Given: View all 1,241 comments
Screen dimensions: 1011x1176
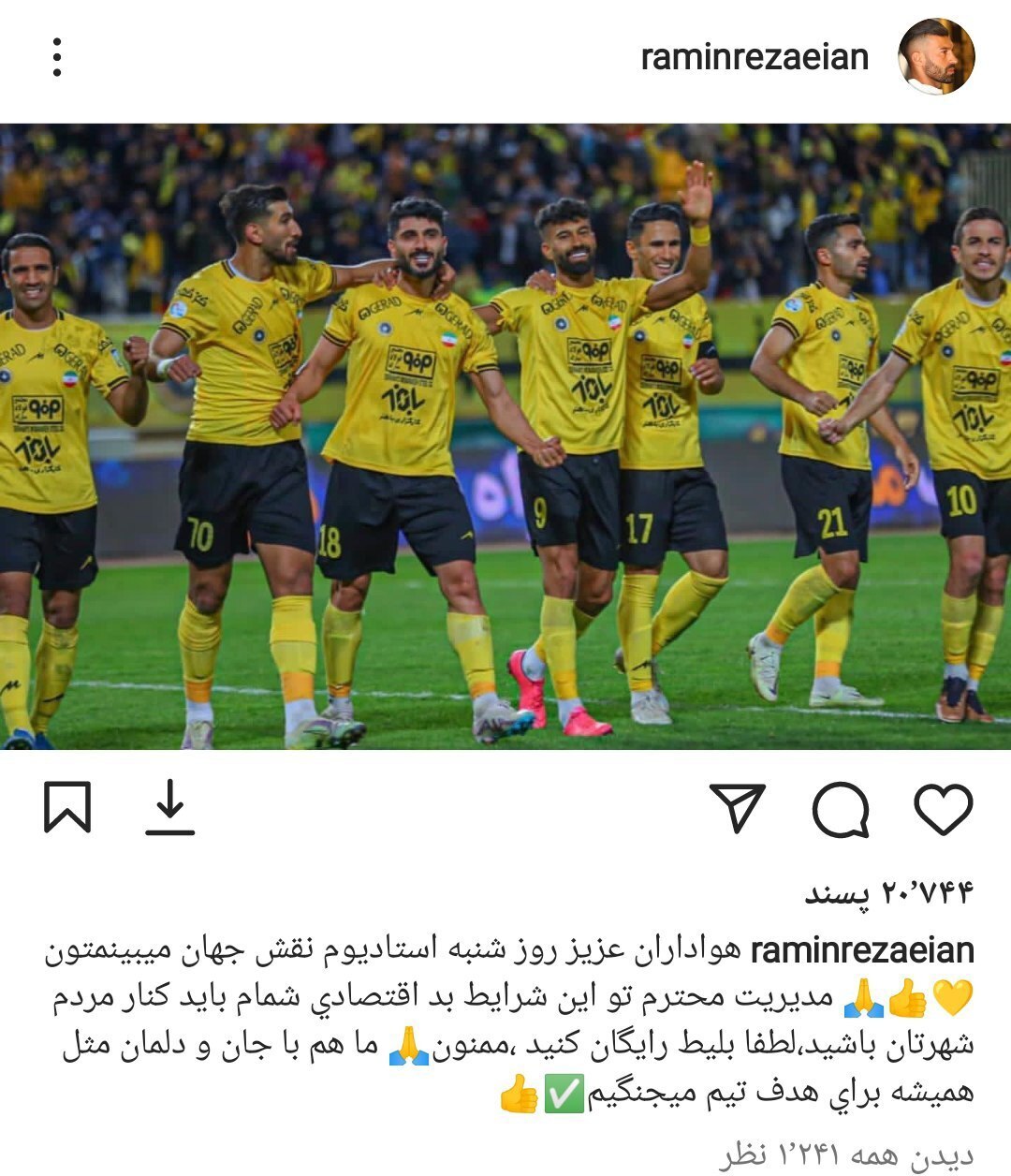Looking at the screenshot, I should coord(846,1156).
